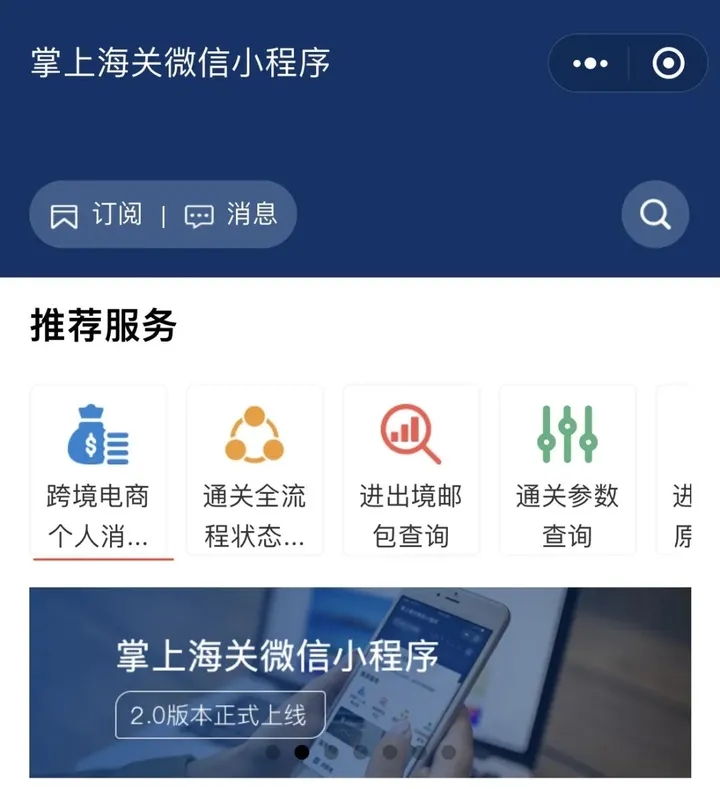Select the green 通关参数查询 sliders icon
This screenshot has height=789, width=720.
tap(568, 432)
